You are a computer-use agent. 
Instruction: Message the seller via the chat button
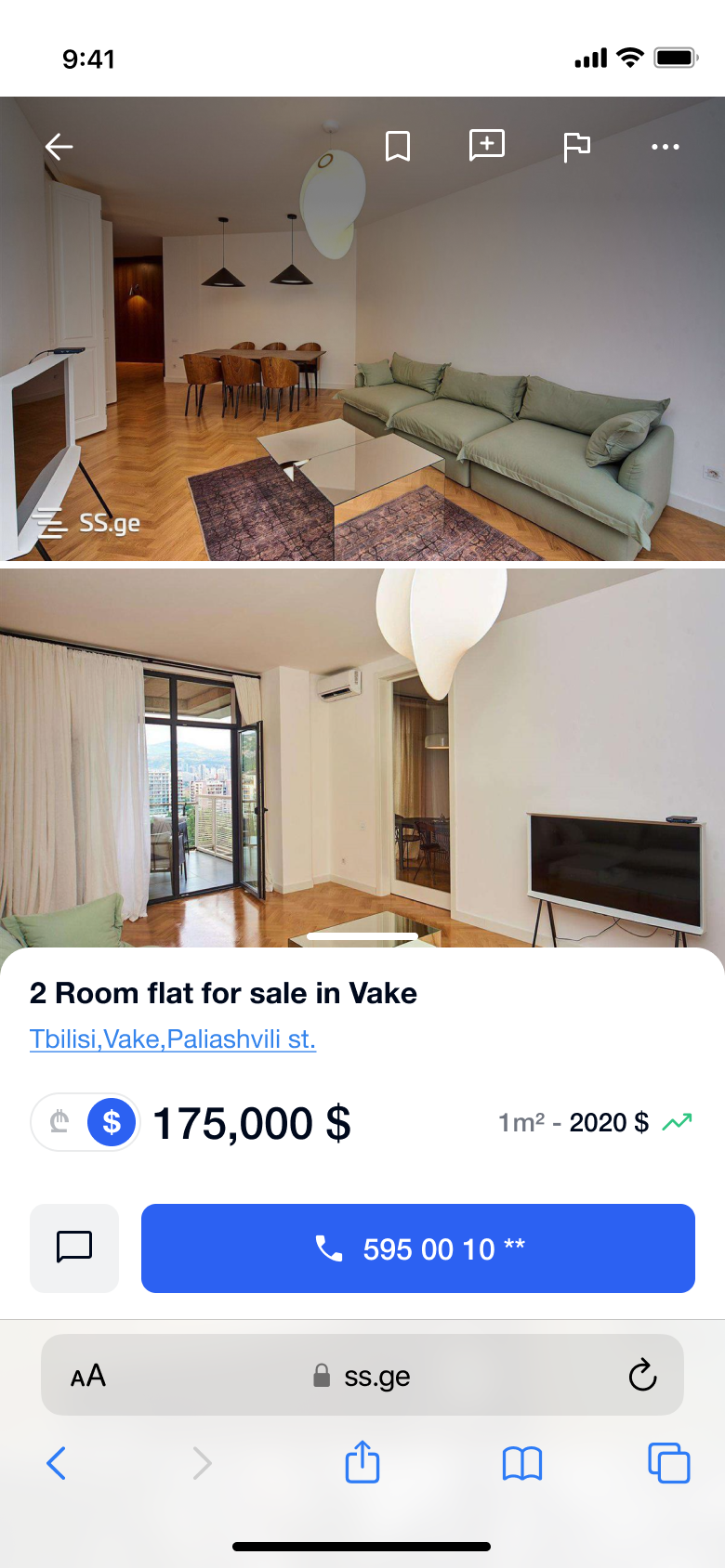tap(74, 1248)
